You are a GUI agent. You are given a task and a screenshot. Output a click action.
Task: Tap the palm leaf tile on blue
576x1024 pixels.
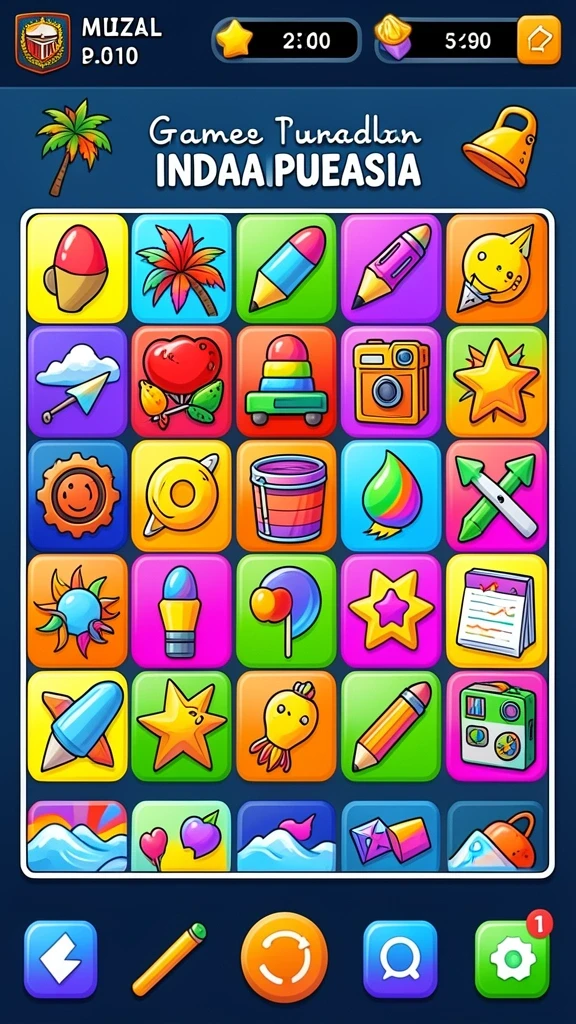(182, 268)
